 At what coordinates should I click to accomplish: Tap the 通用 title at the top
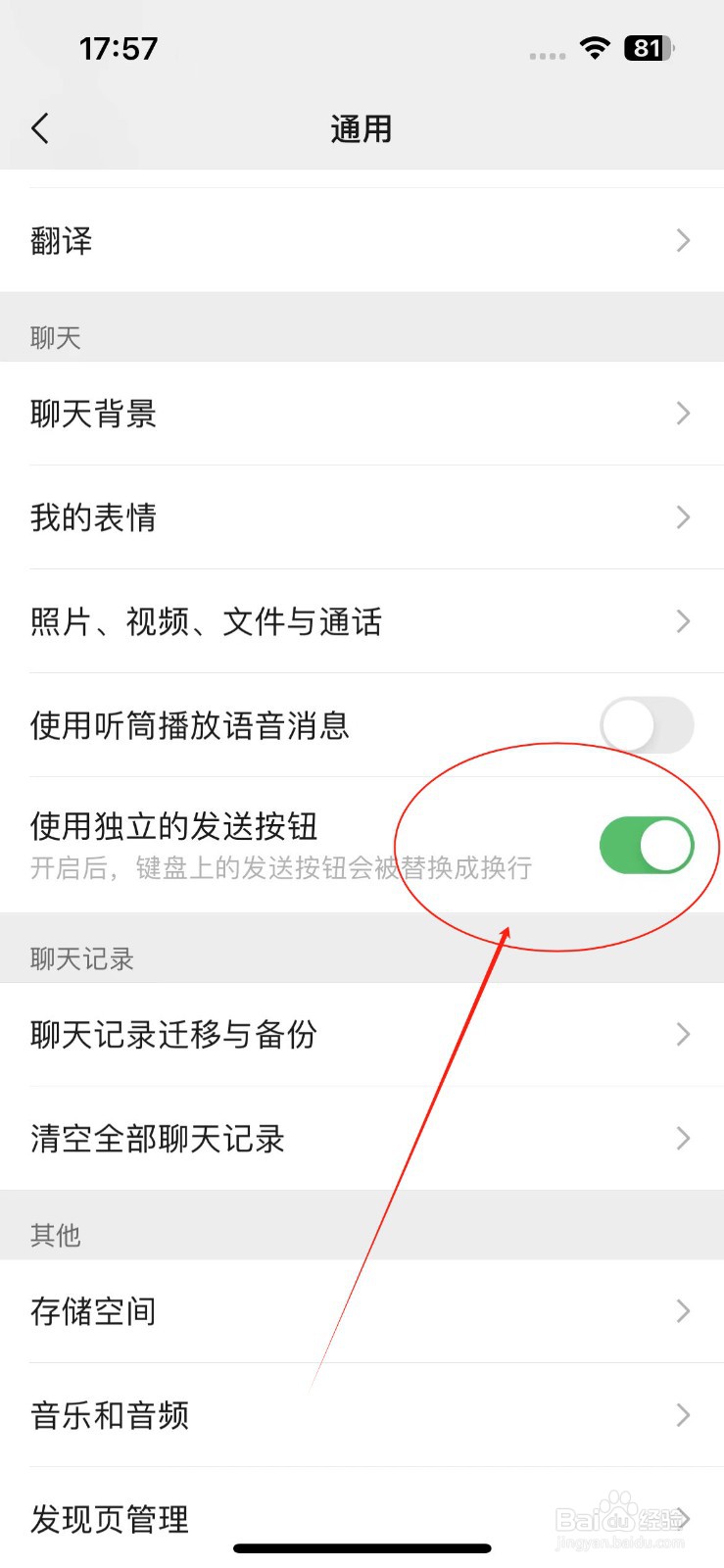tap(362, 128)
